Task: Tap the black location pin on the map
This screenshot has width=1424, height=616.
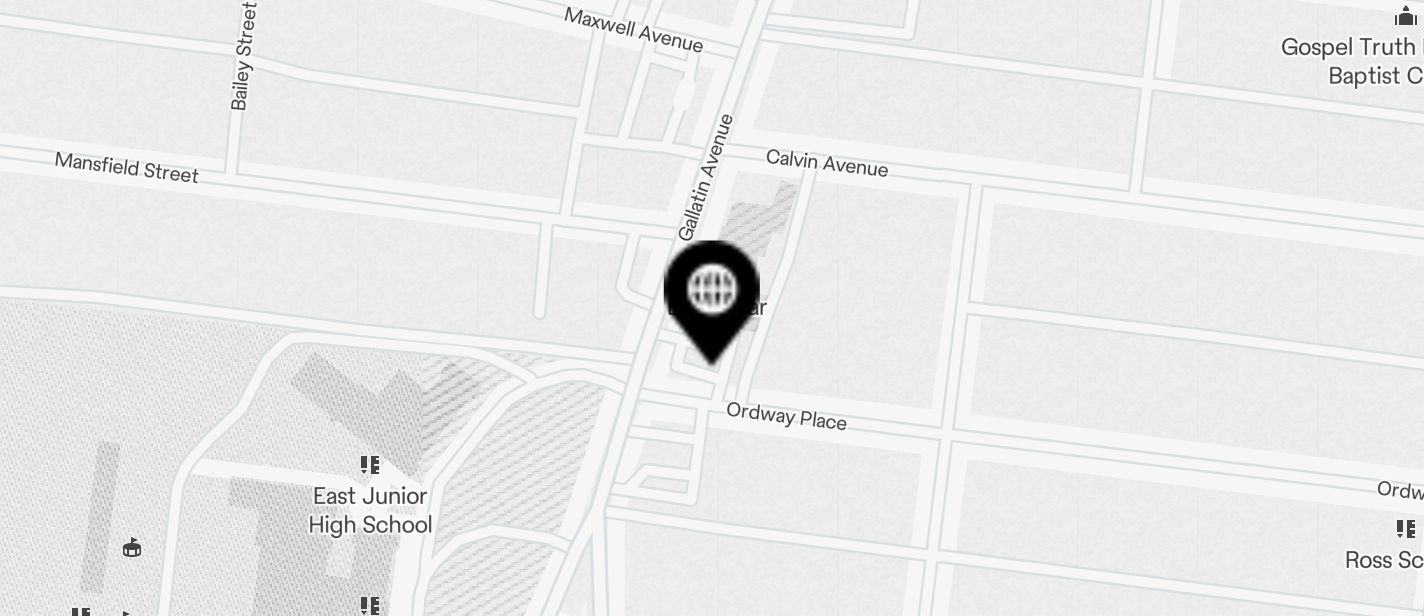Action: click(x=711, y=294)
